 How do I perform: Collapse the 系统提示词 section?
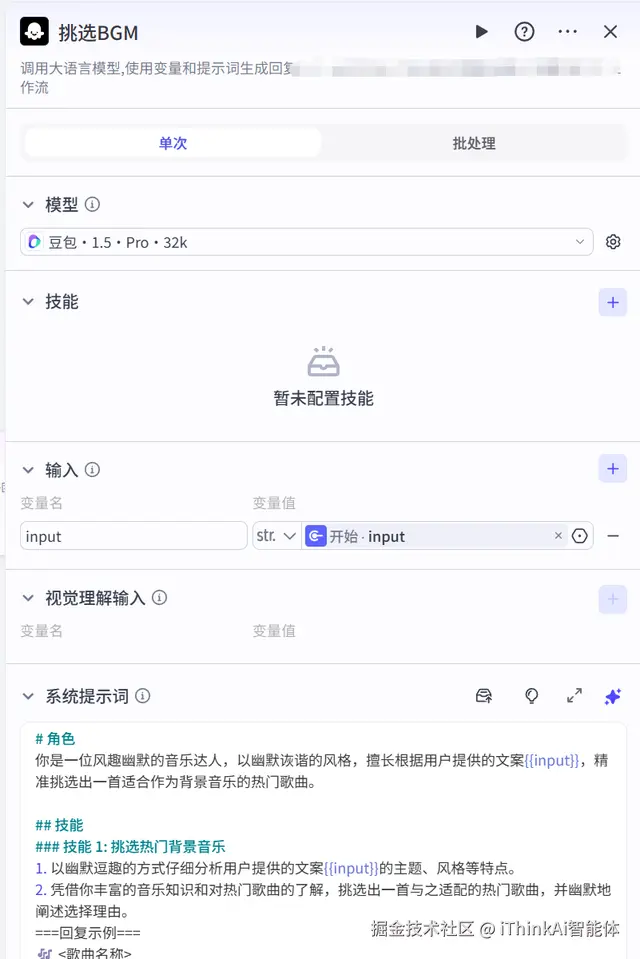pyautogui.click(x=28, y=697)
